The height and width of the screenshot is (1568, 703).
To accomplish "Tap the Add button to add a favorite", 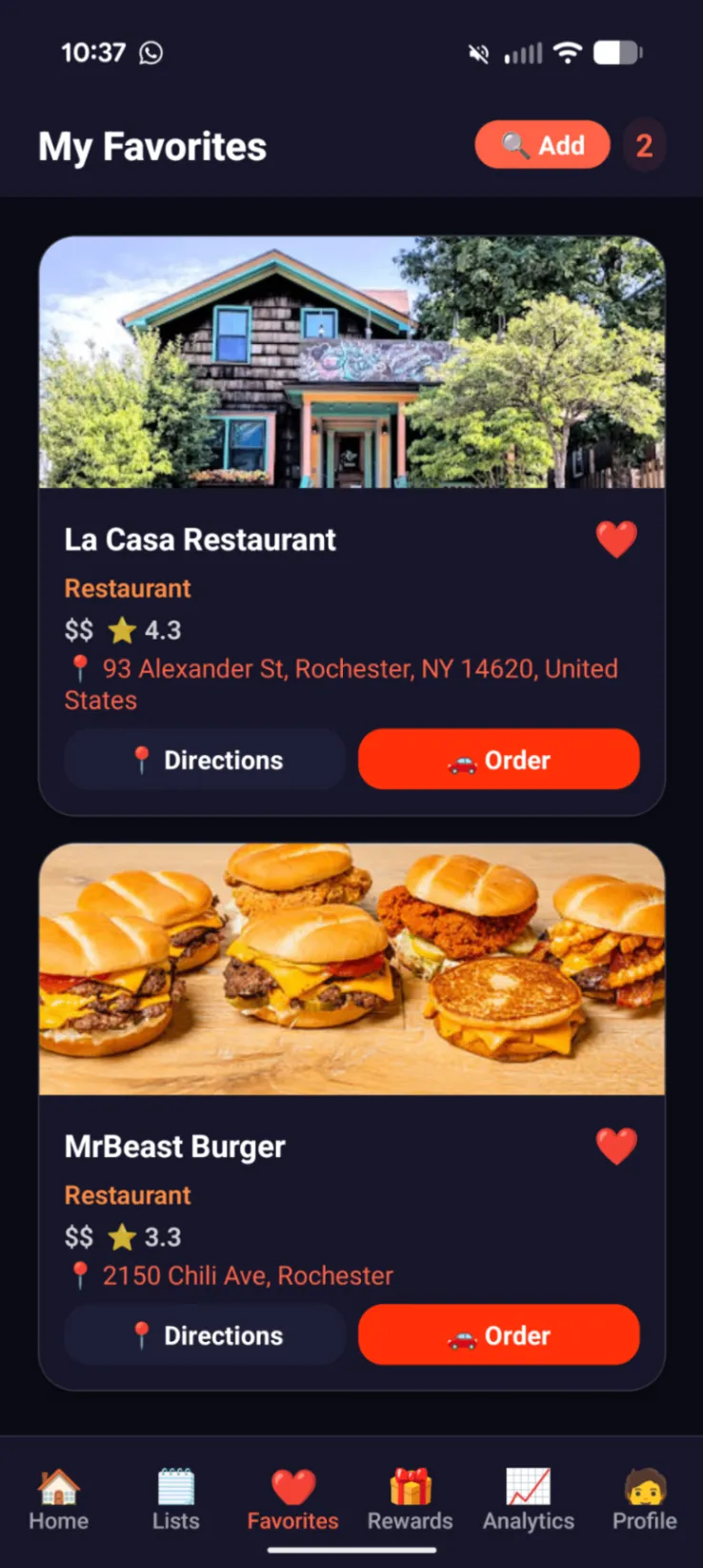I will 542,145.
